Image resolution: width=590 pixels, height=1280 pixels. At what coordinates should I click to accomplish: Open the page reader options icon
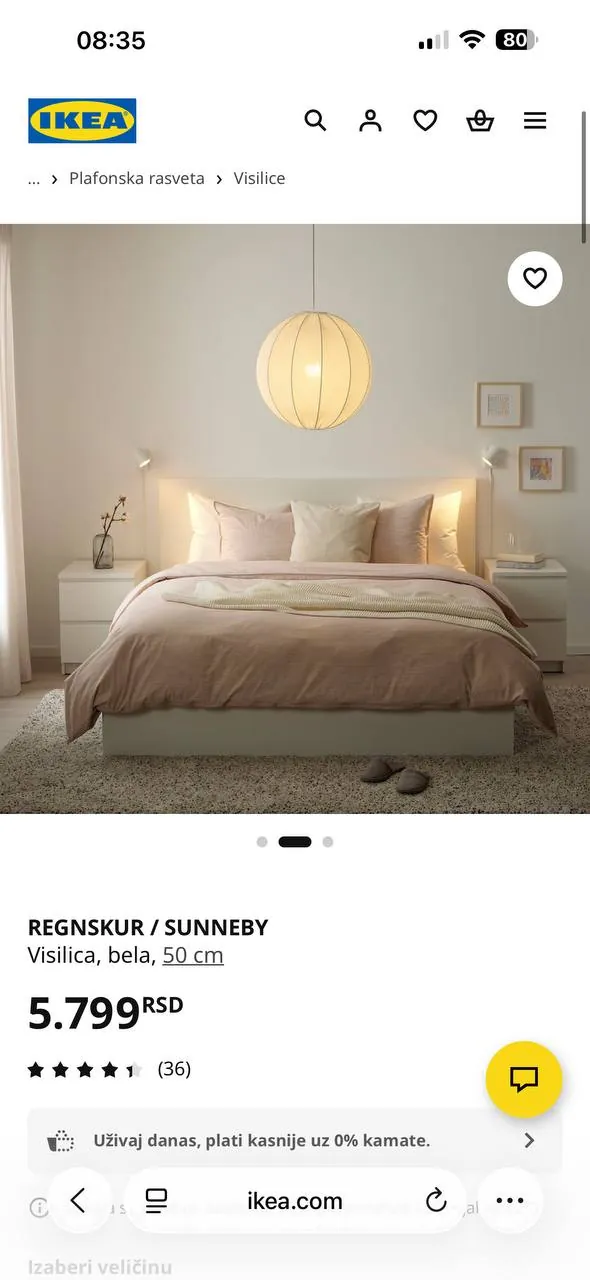(x=156, y=1201)
